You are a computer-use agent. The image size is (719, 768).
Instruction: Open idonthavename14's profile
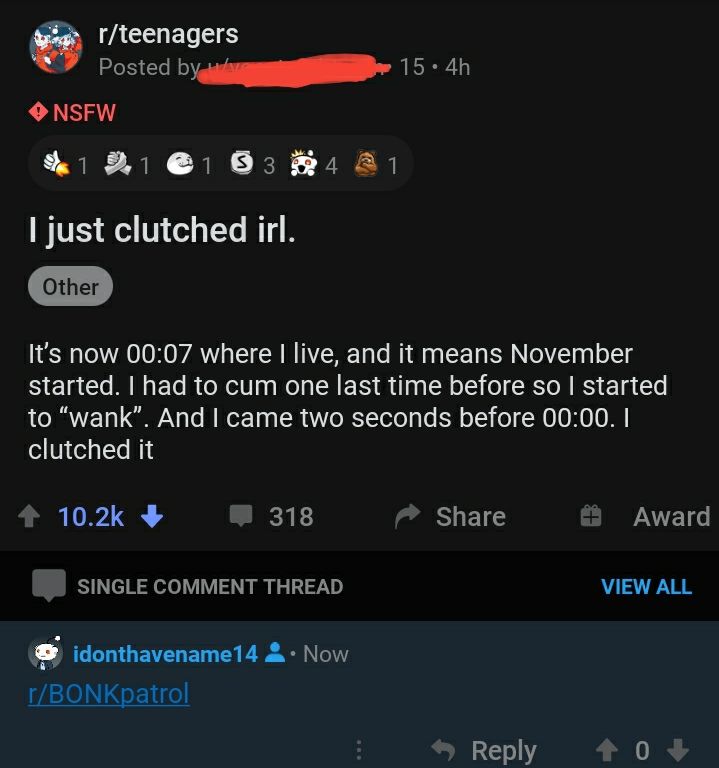[165, 654]
